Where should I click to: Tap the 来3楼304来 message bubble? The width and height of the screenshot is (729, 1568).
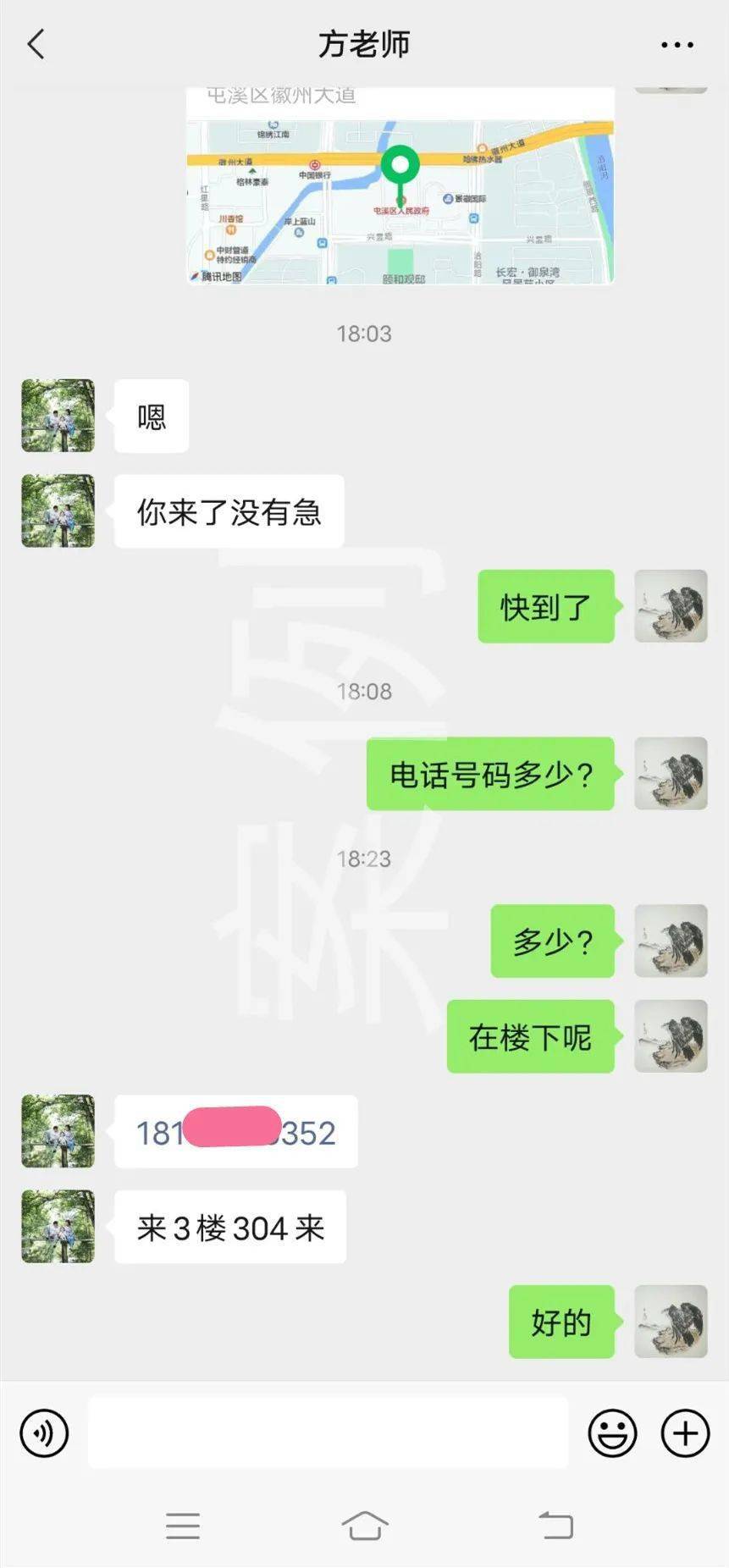[229, 1227]
